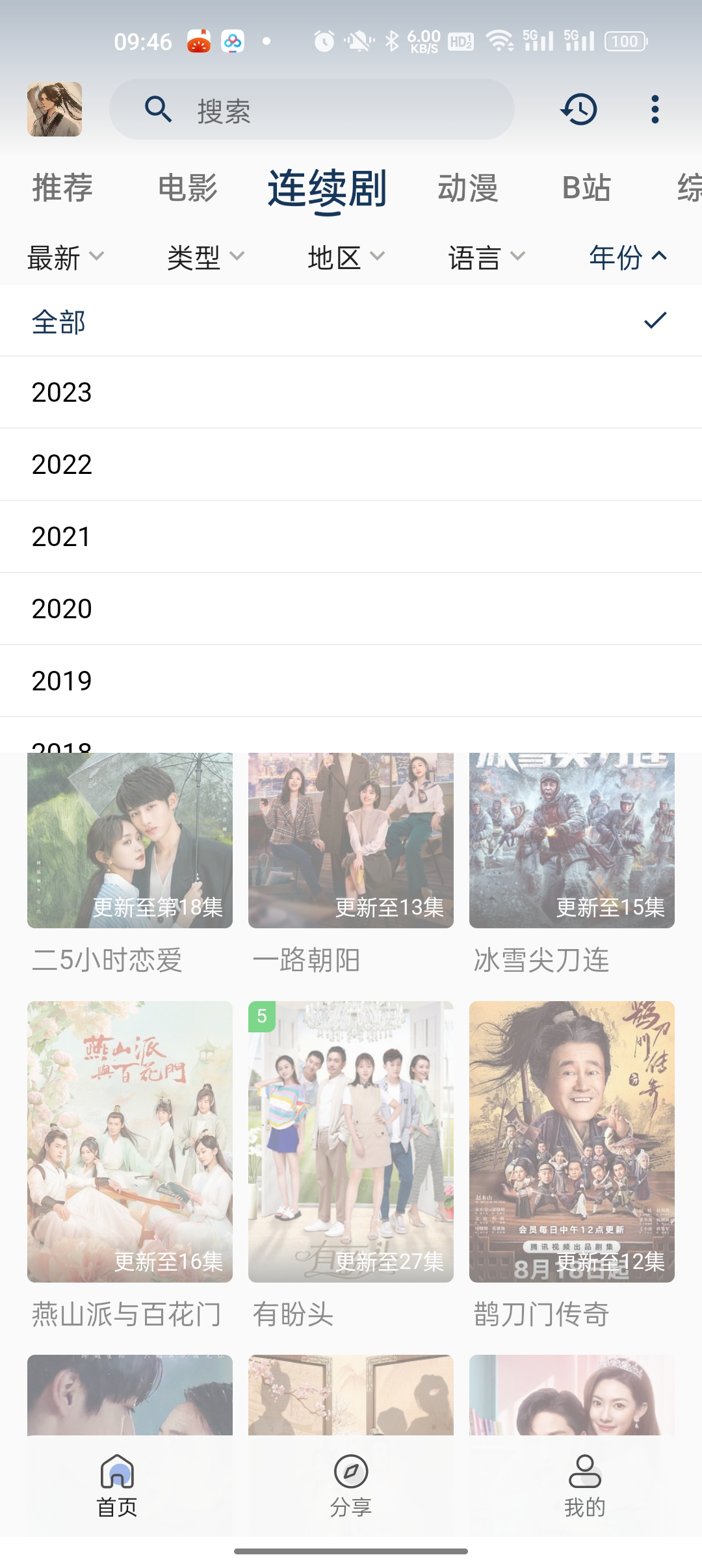
Task: Expand the 类型 filter dropdown
Action: tap(206, 257)
